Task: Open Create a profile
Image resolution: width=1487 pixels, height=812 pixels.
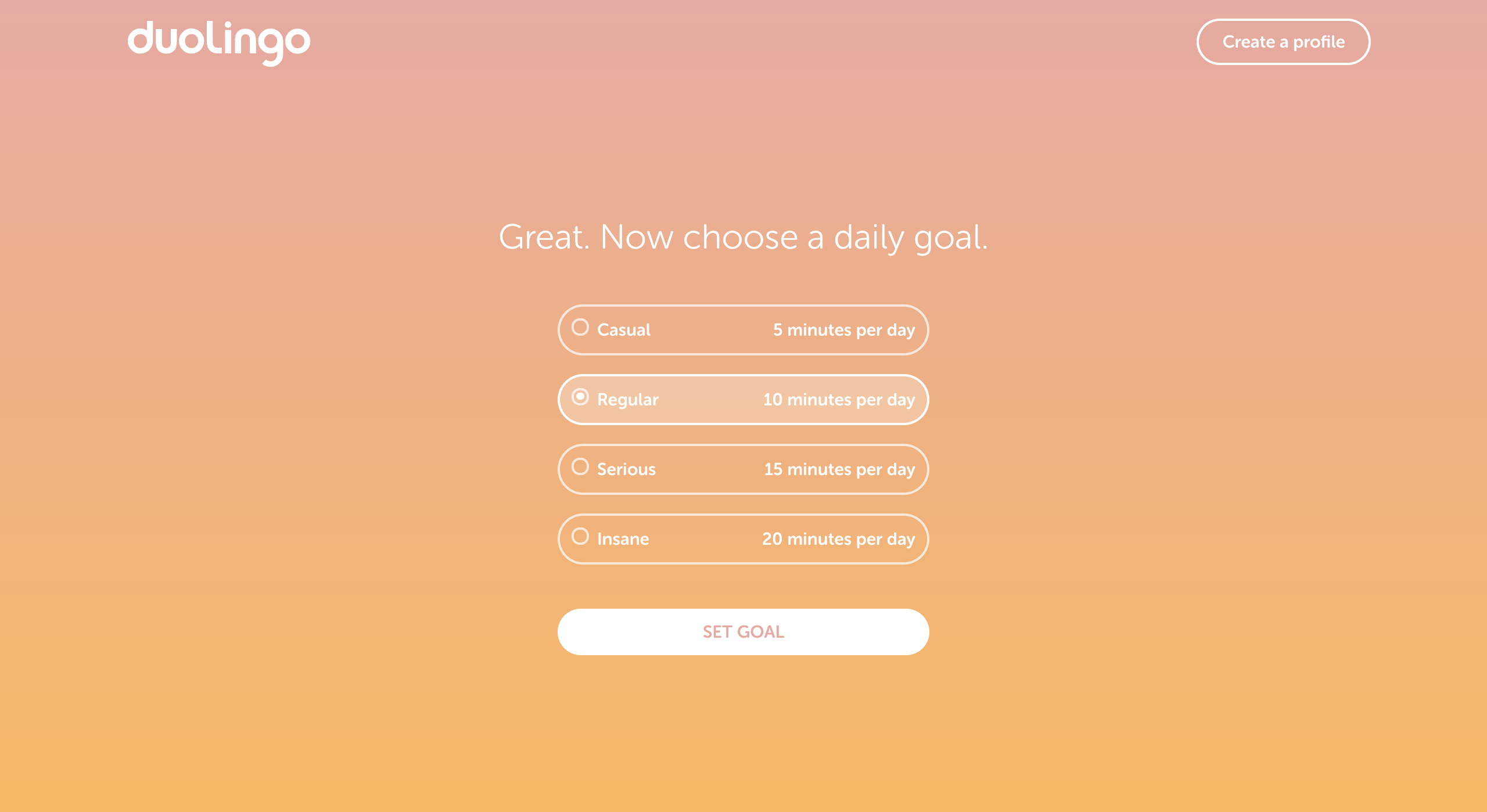Action: (1283, 42)
